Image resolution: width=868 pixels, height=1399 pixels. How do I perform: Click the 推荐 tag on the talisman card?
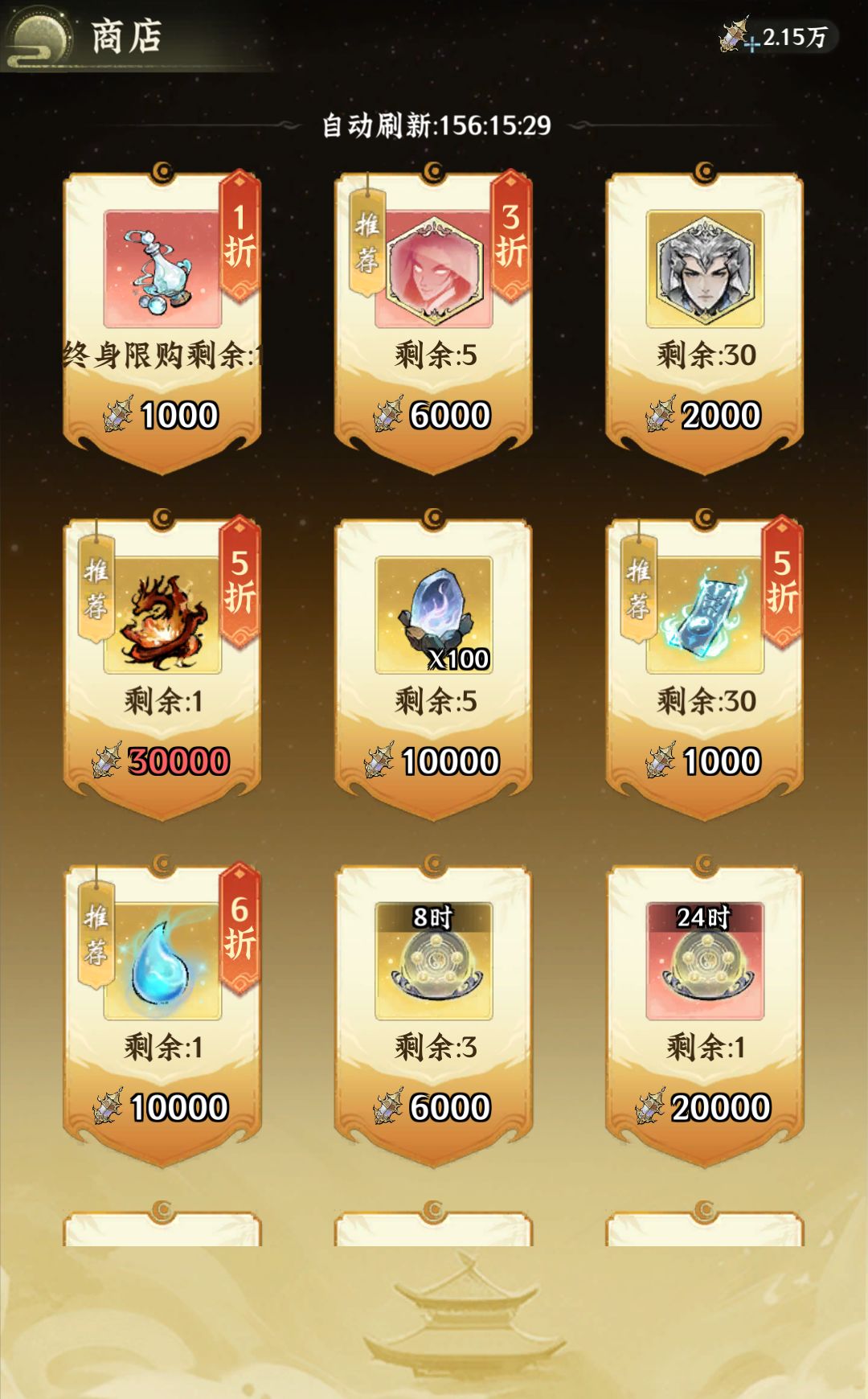(635, 595)
